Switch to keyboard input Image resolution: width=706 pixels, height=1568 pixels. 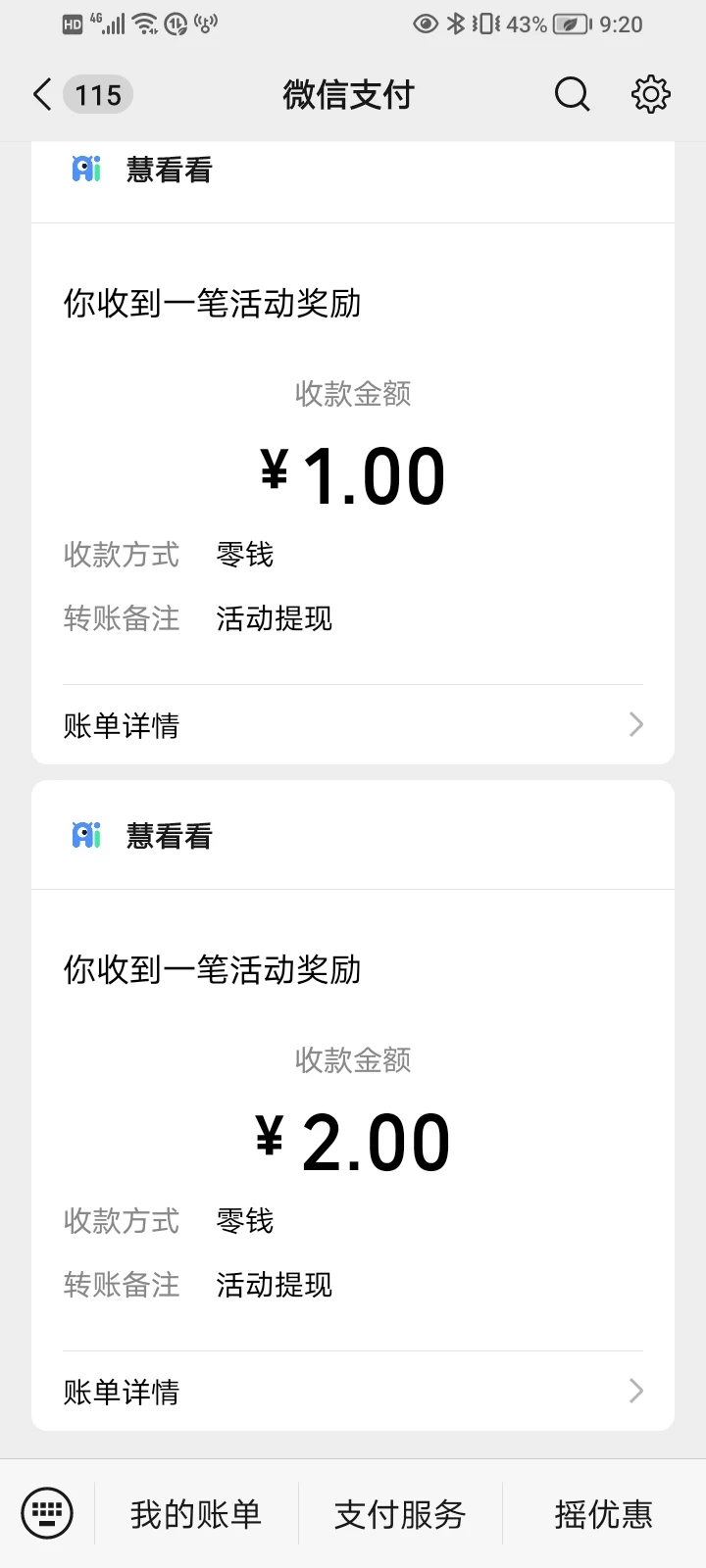click(47, 1514)
